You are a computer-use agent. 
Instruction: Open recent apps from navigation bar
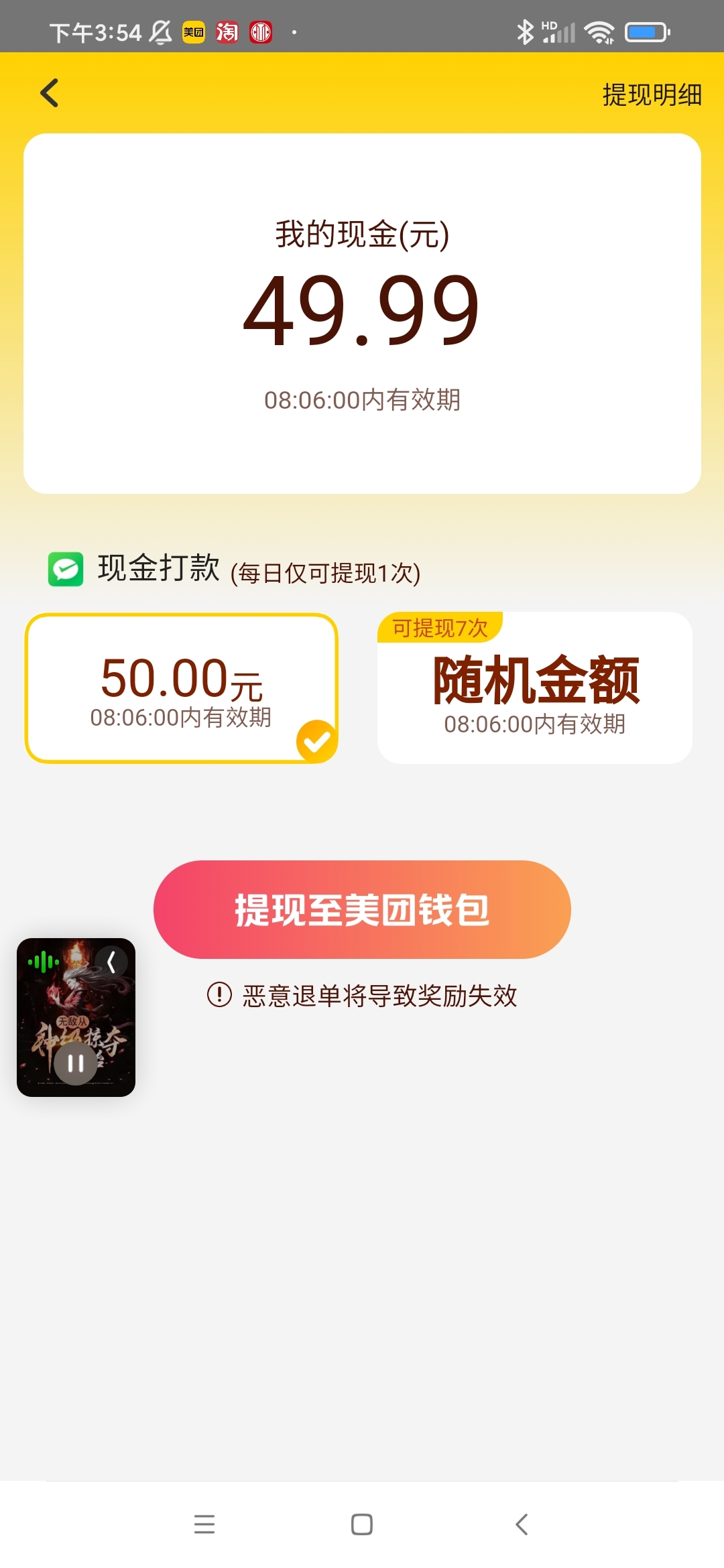point(204,1524)
